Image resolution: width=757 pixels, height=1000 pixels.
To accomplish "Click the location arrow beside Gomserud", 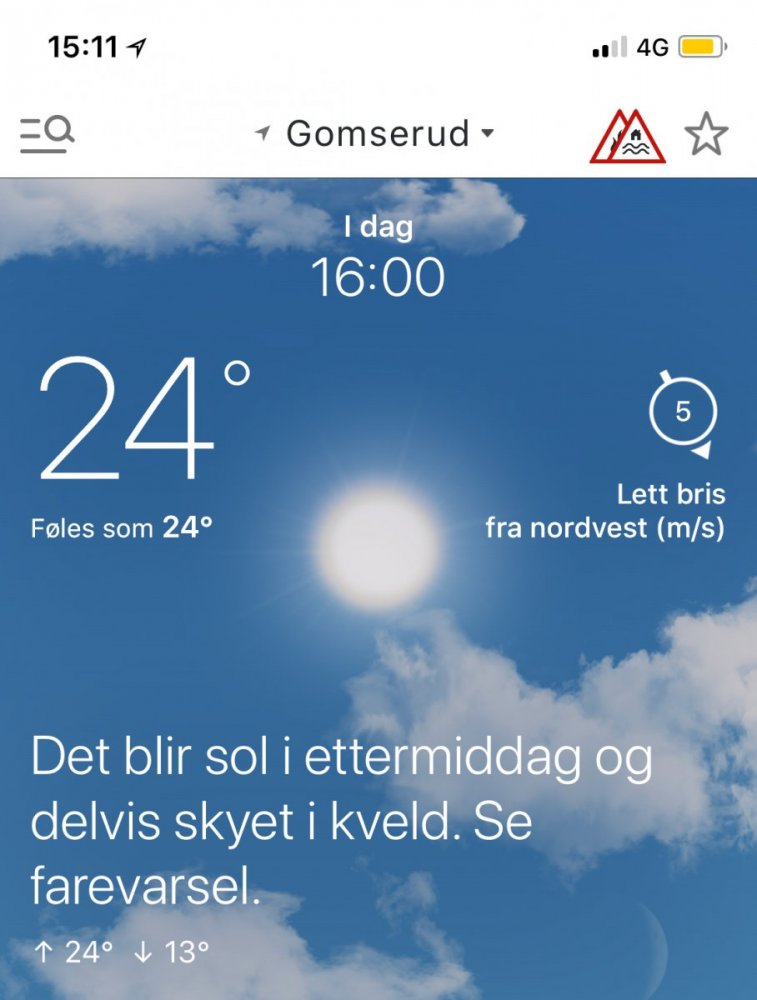I will (265, 130).
